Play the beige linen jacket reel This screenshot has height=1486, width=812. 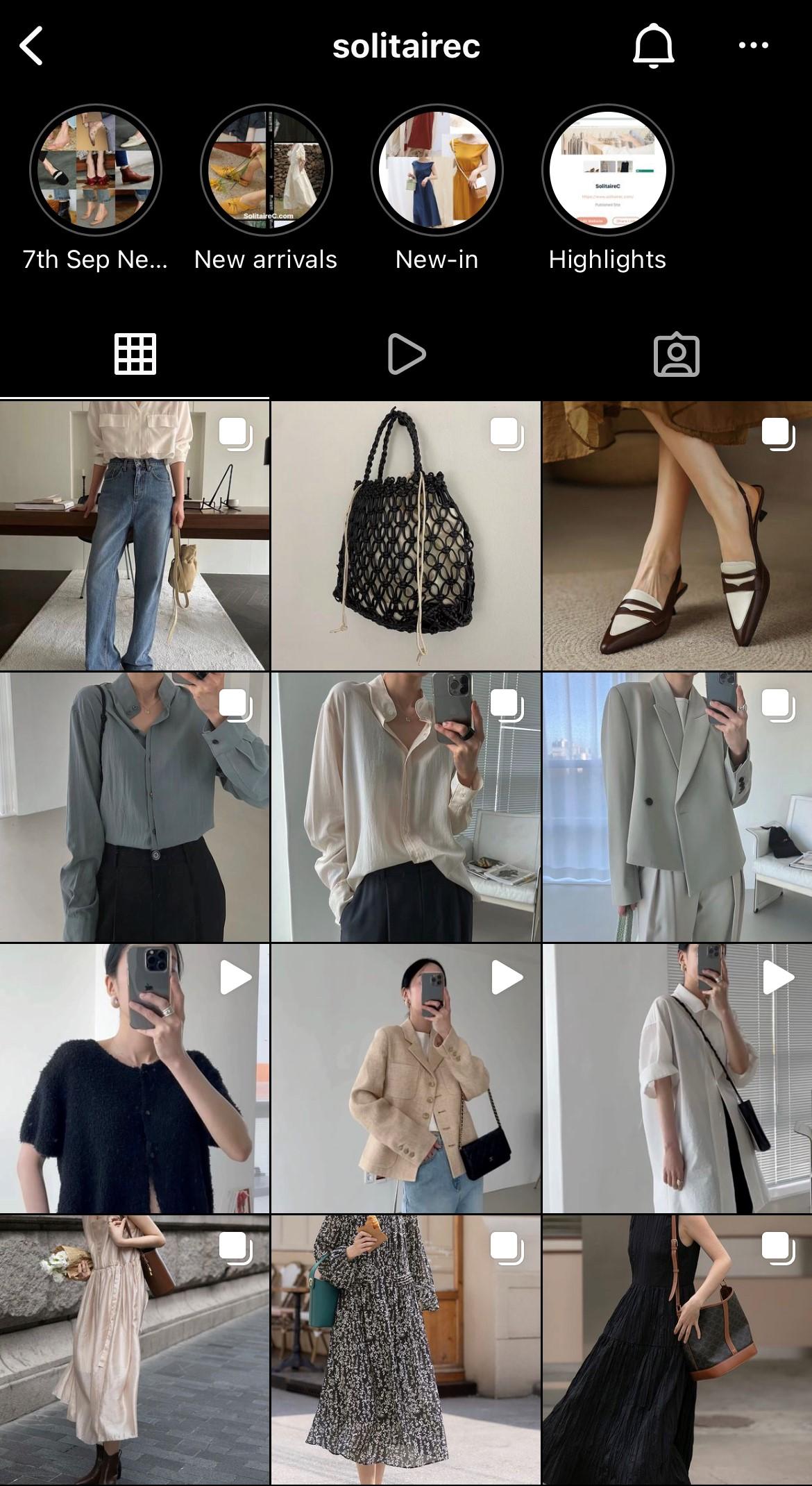coord(405,1078)
